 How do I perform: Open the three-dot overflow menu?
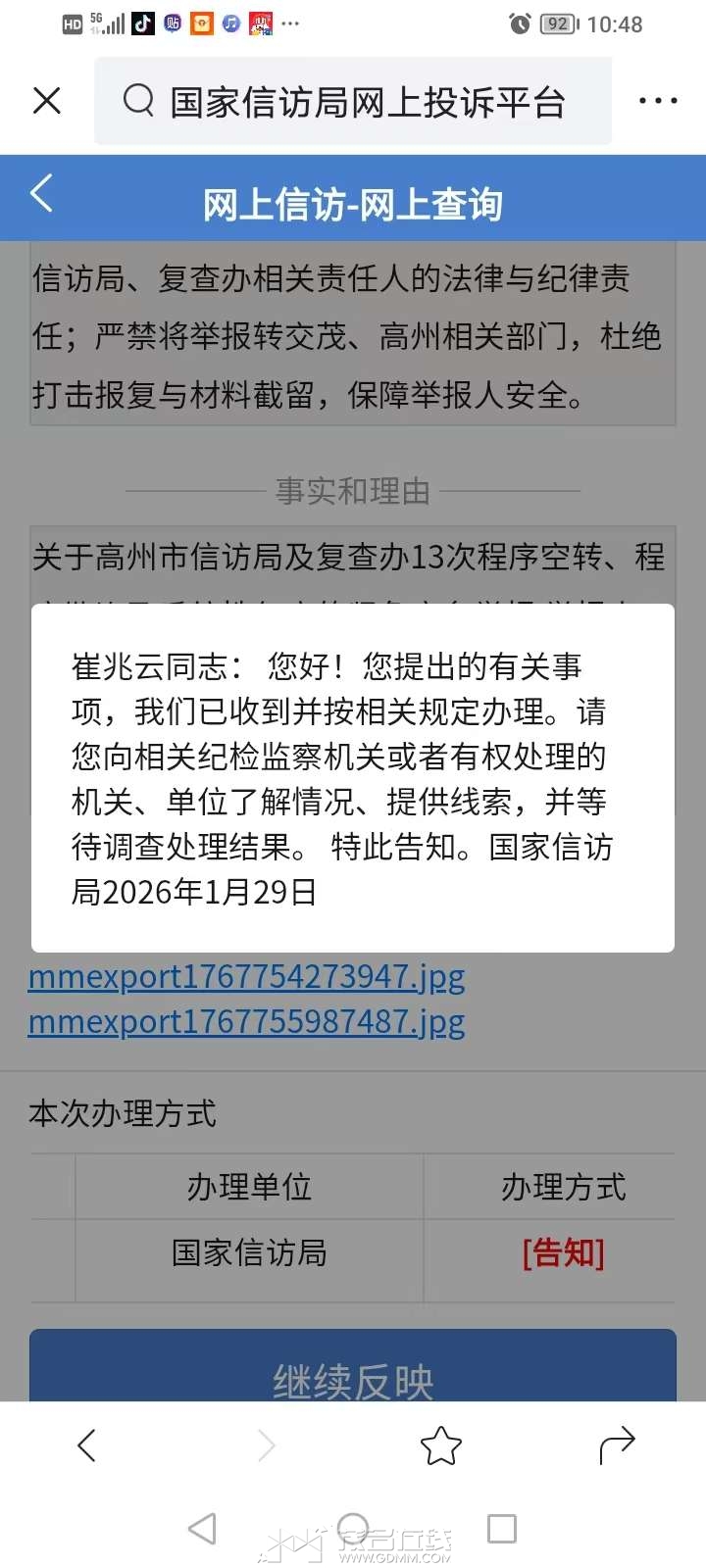658,101
